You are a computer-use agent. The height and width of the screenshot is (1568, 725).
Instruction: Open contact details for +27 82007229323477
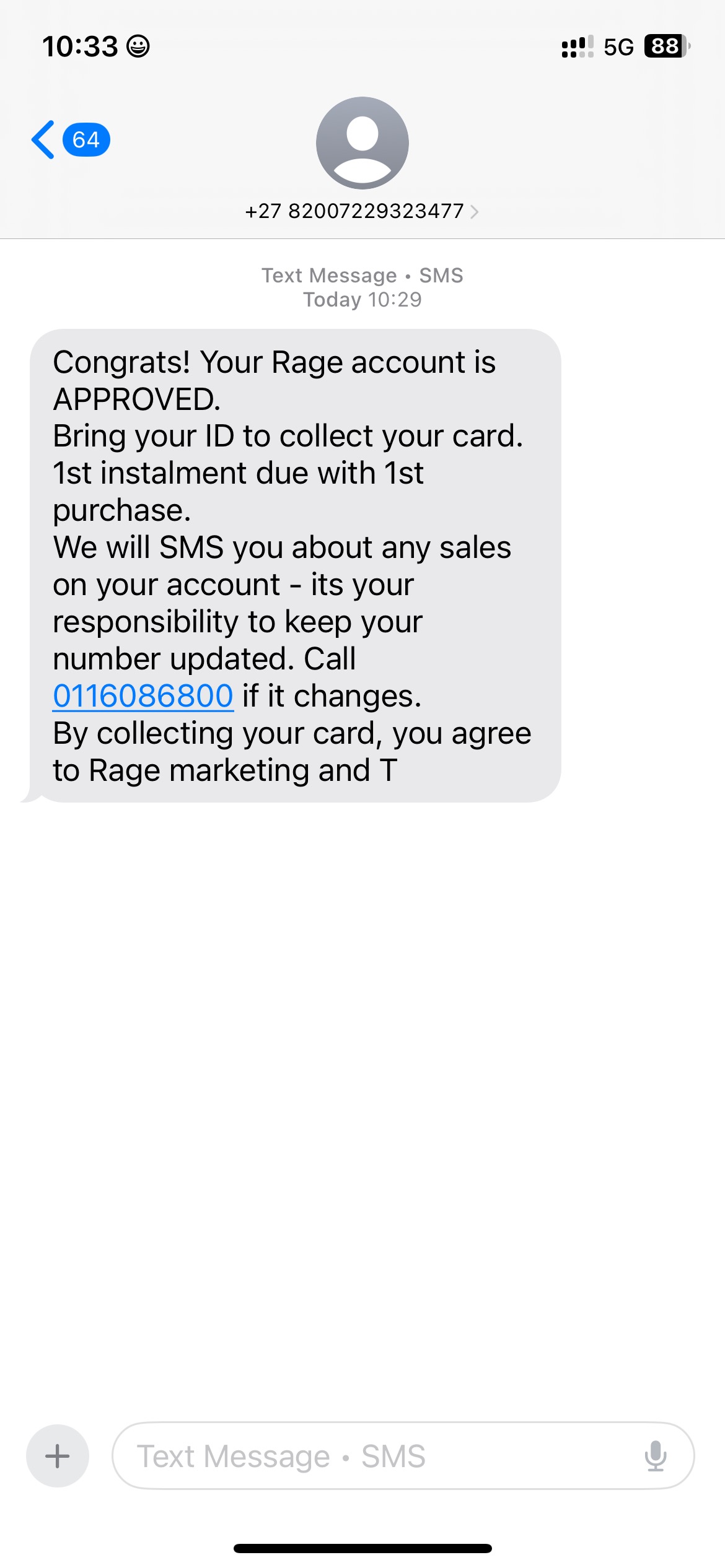pyautogui.click(x=362, y=211)
